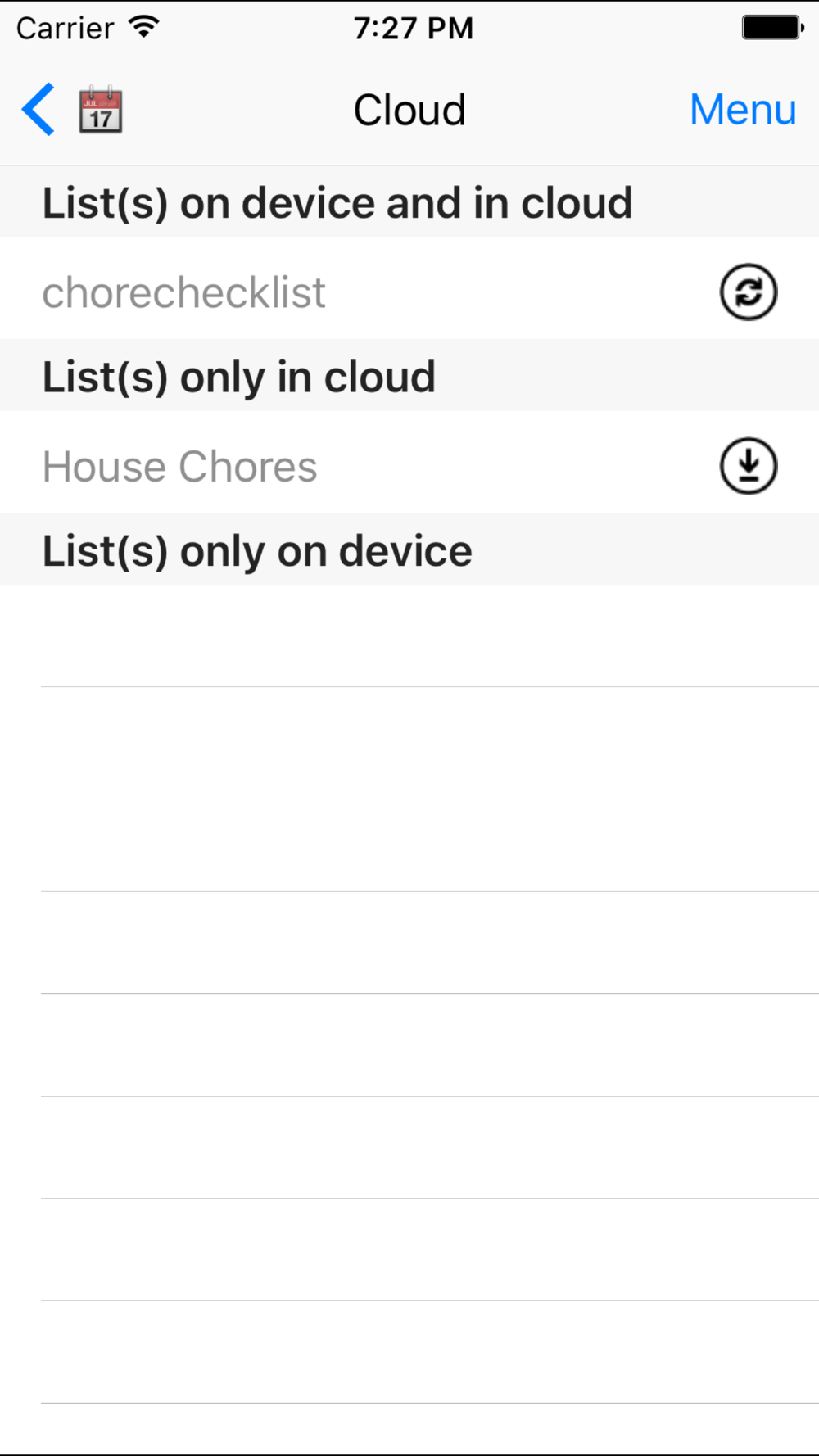Download House Chores from the cloud
This screenshot has width=819, height=1456.
tap(748, 466)
